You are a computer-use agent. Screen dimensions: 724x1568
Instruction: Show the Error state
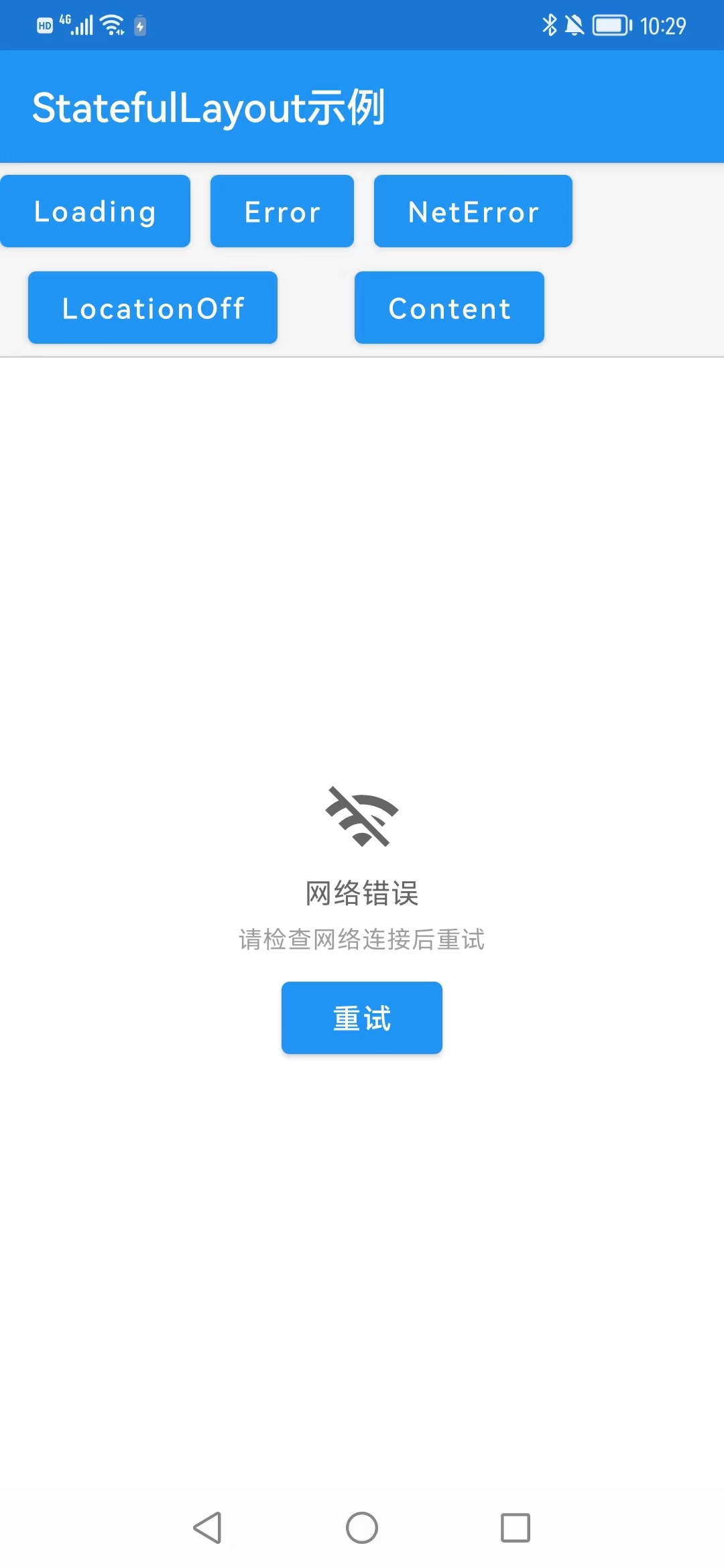pos(282,211)
